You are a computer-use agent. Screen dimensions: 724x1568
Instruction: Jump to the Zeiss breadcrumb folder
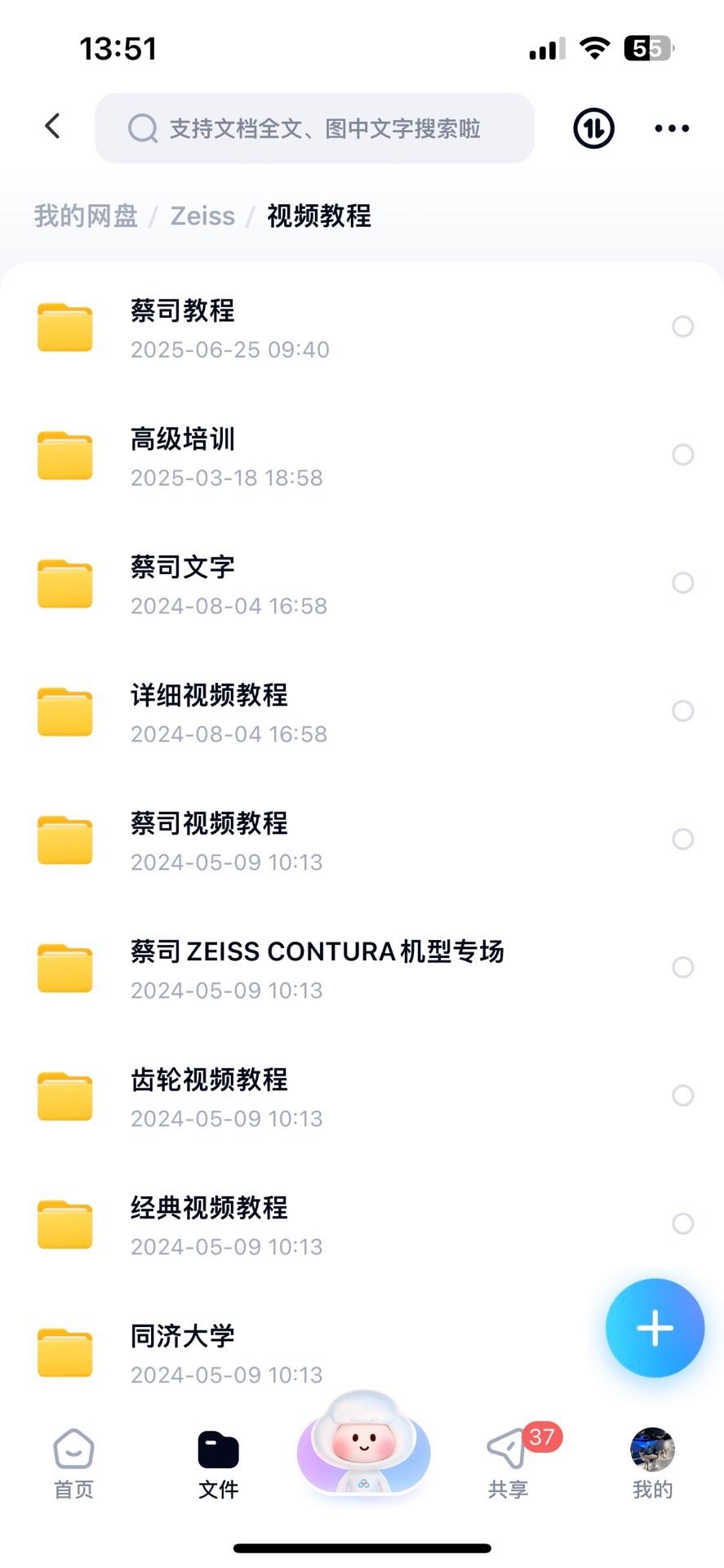(202, 216)
